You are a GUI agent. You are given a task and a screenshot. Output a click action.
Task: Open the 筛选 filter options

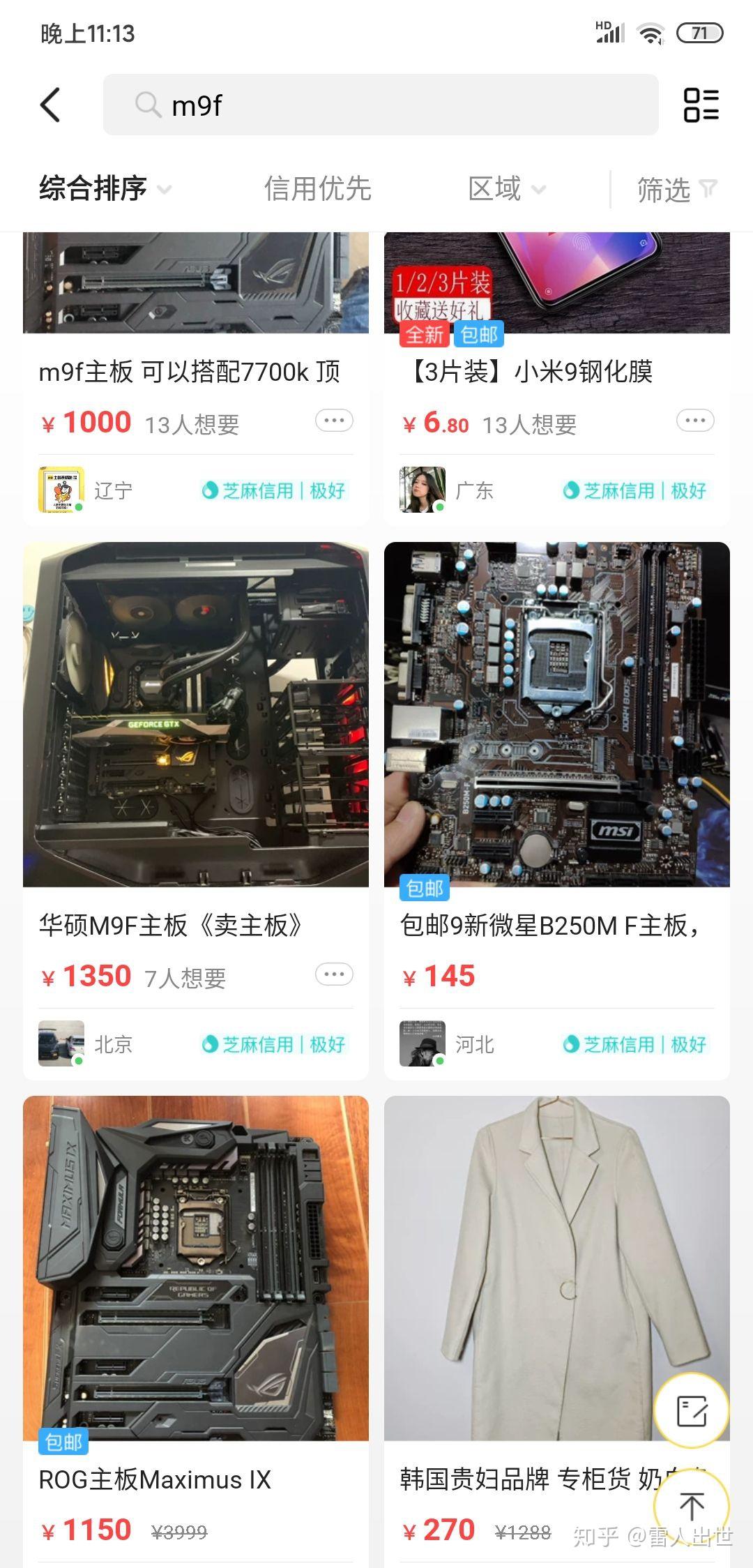point(675,189)
